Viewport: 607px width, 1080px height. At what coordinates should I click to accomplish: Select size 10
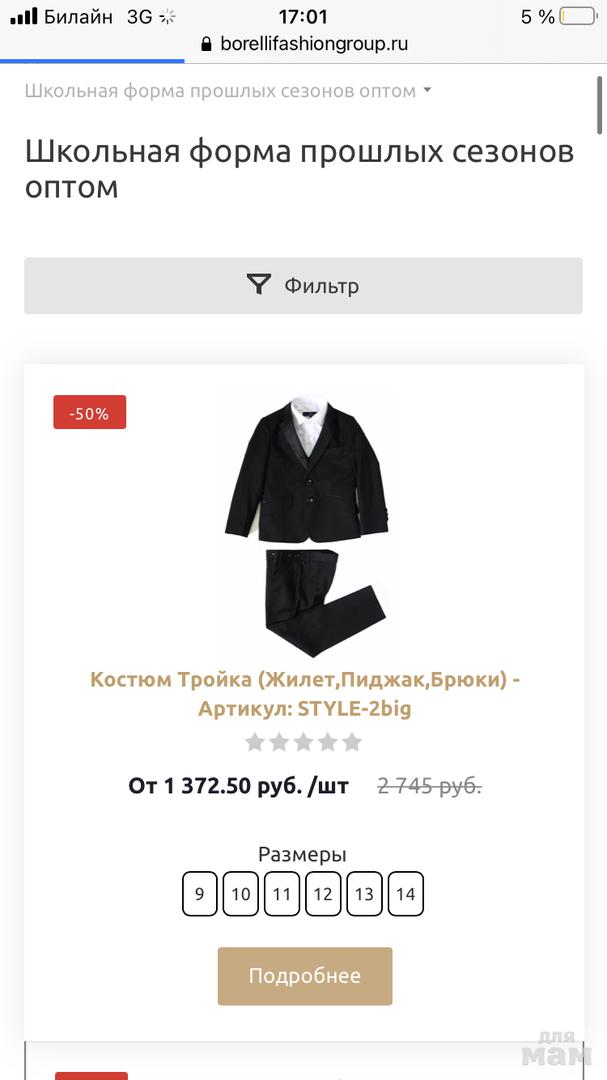point(241,894)
